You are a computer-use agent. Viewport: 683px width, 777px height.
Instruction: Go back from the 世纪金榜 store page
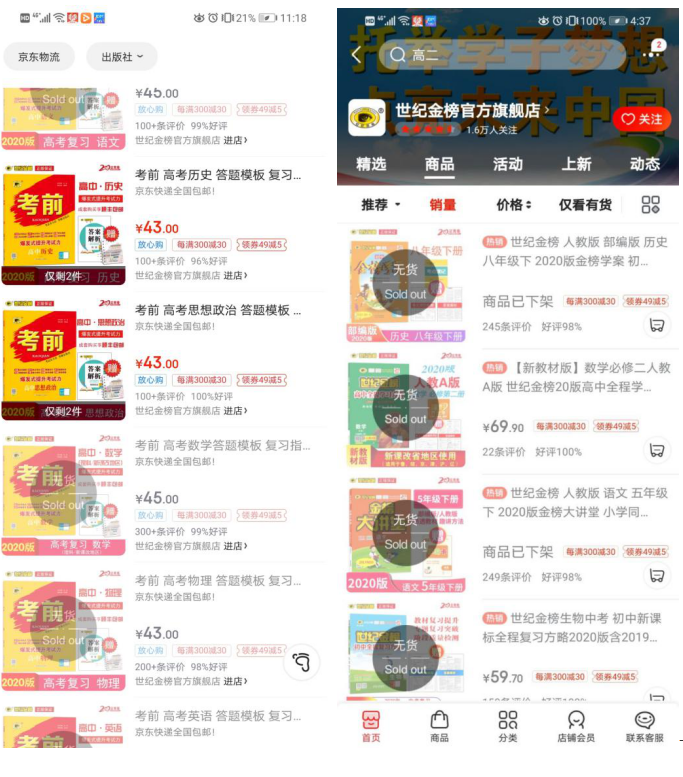click(x=356, y=55)
